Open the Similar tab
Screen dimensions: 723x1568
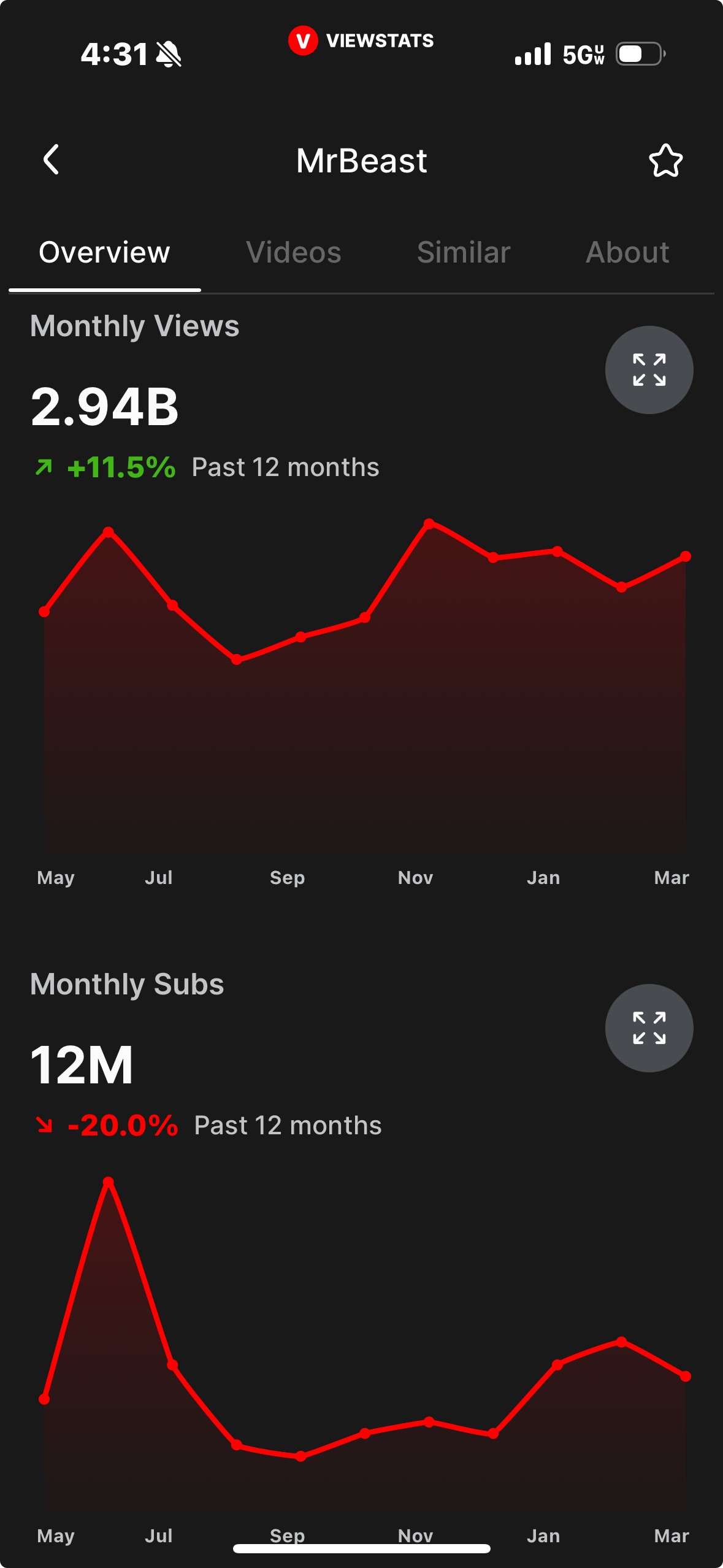[x=464, y=253]
